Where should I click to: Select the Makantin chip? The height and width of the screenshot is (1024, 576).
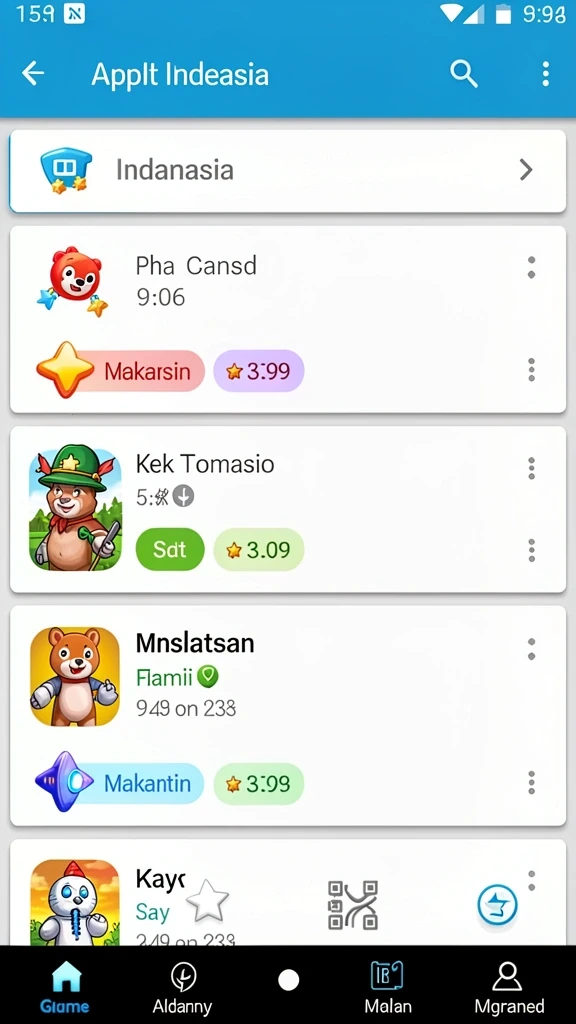tap(120, 782)
